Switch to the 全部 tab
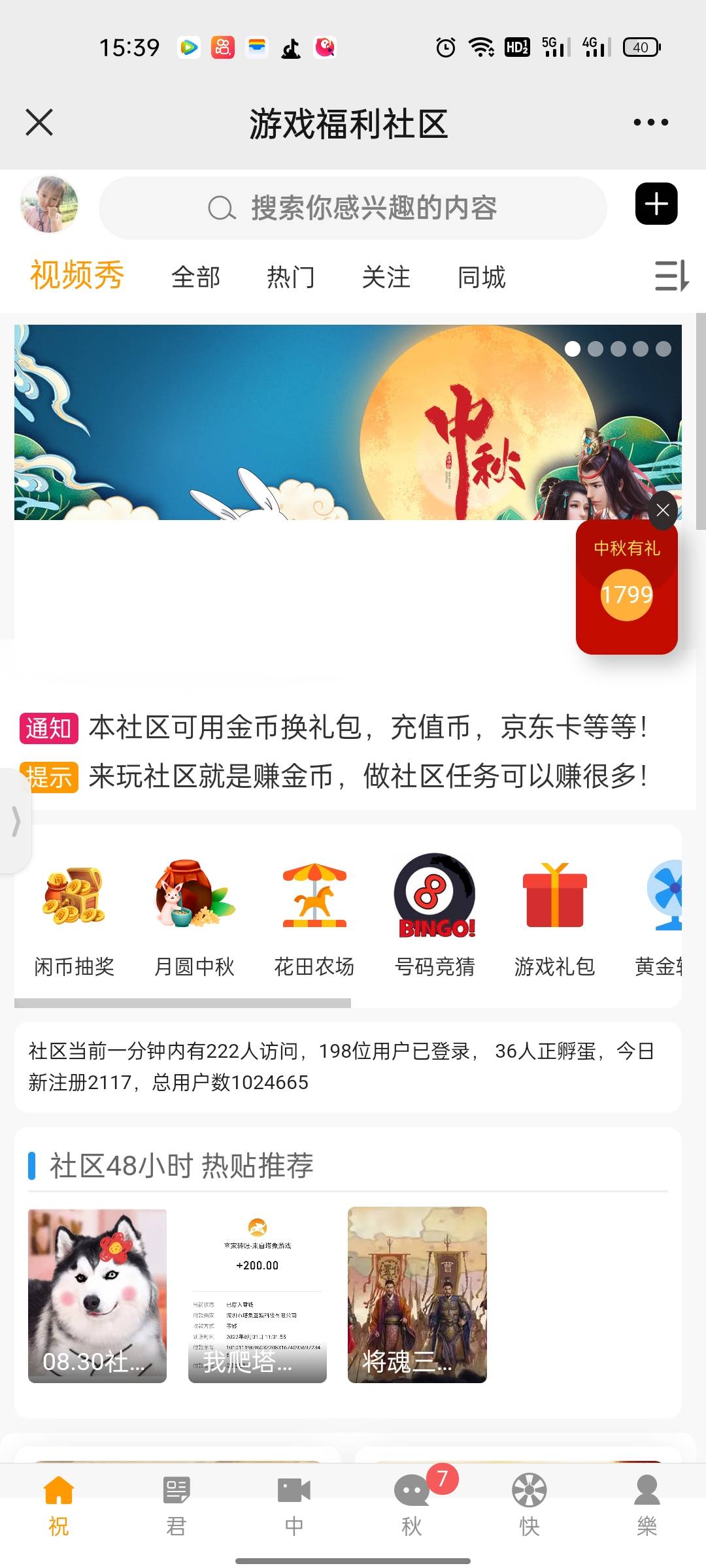 195,277
